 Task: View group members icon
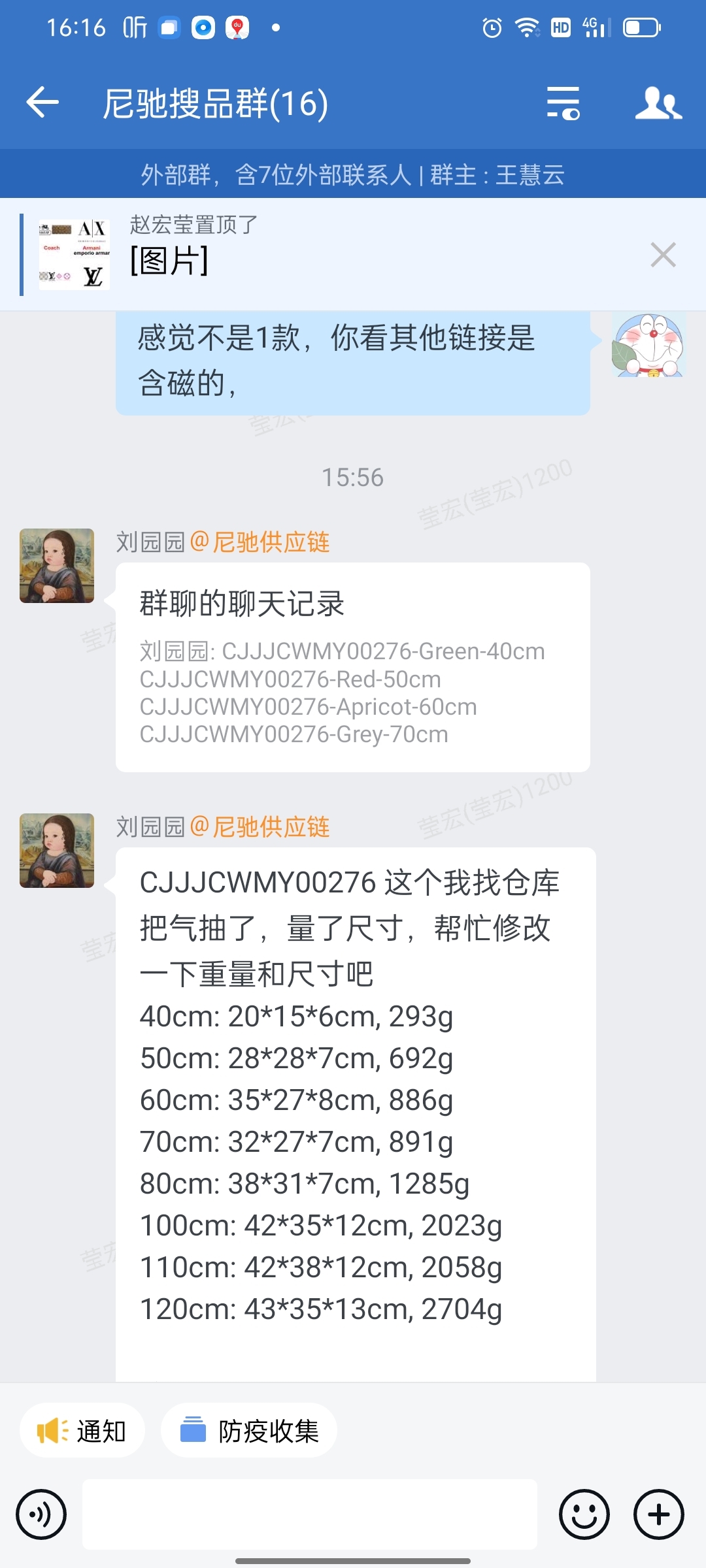[x=658, y=103]
